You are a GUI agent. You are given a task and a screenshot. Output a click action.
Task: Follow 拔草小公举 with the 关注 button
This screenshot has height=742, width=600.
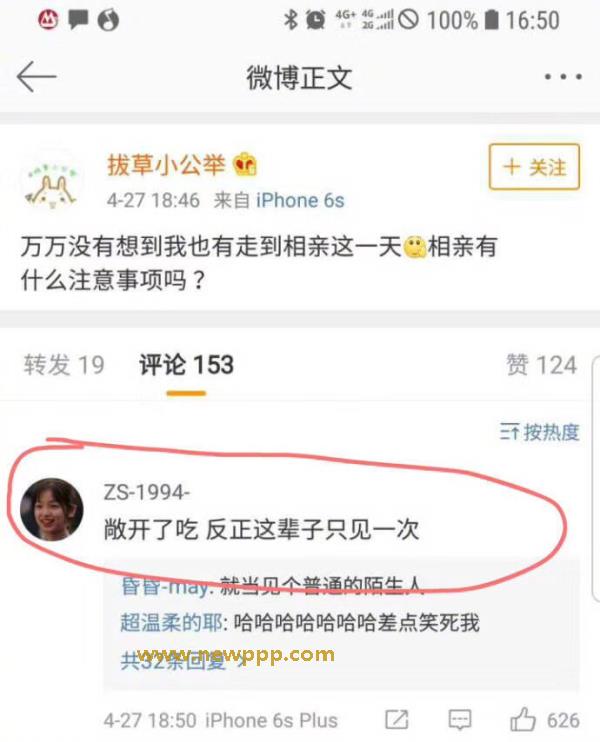[x=533, y=167]
